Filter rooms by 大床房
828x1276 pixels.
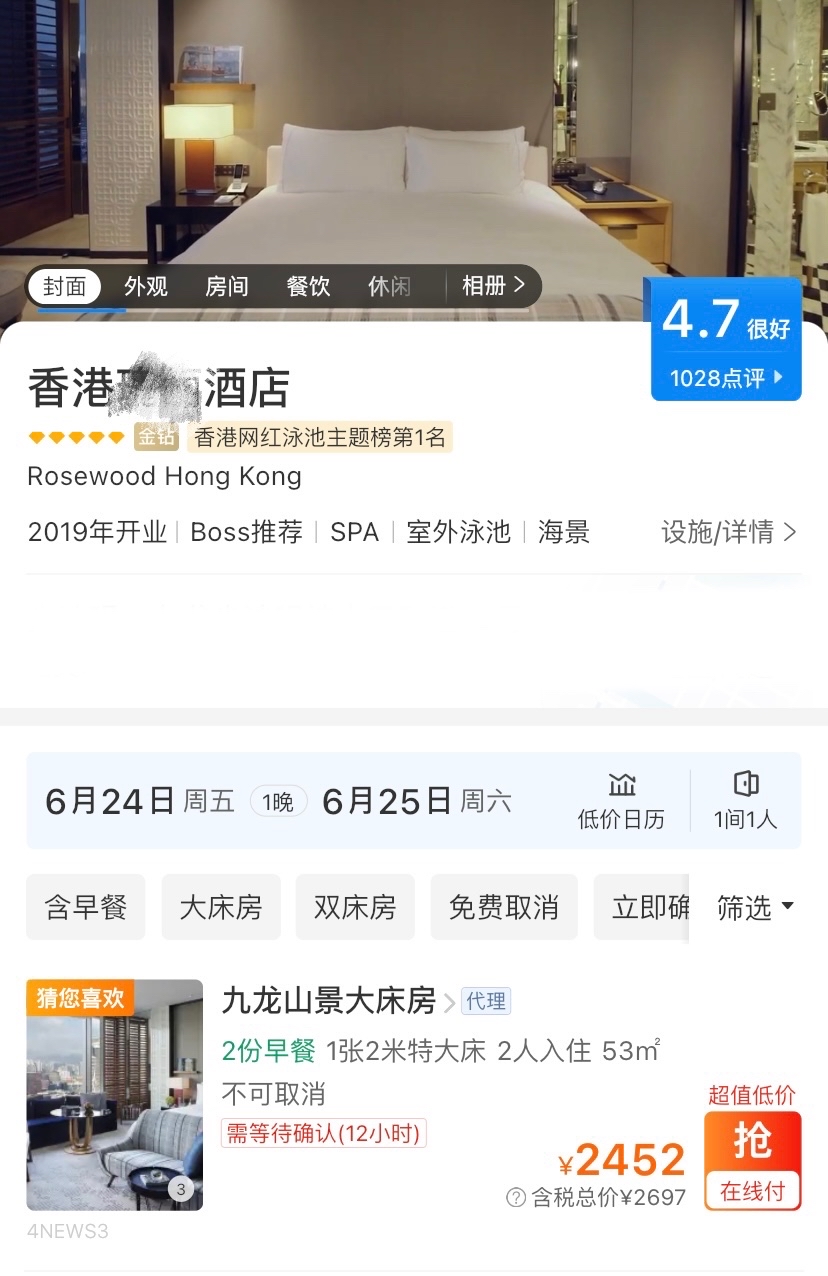point(221,907)
